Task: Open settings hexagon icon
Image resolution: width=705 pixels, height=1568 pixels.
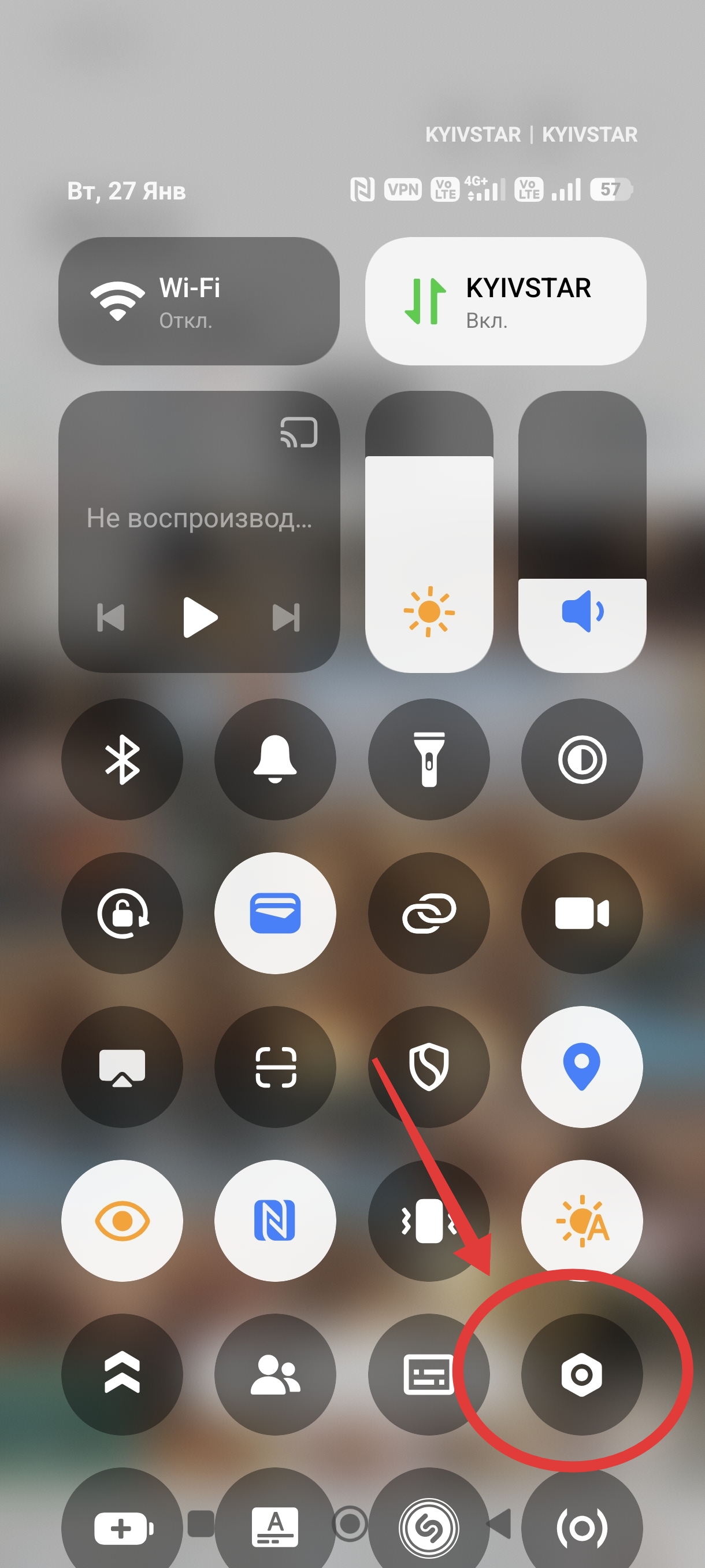Action: pyautogui.click(x=581, y=1374)
